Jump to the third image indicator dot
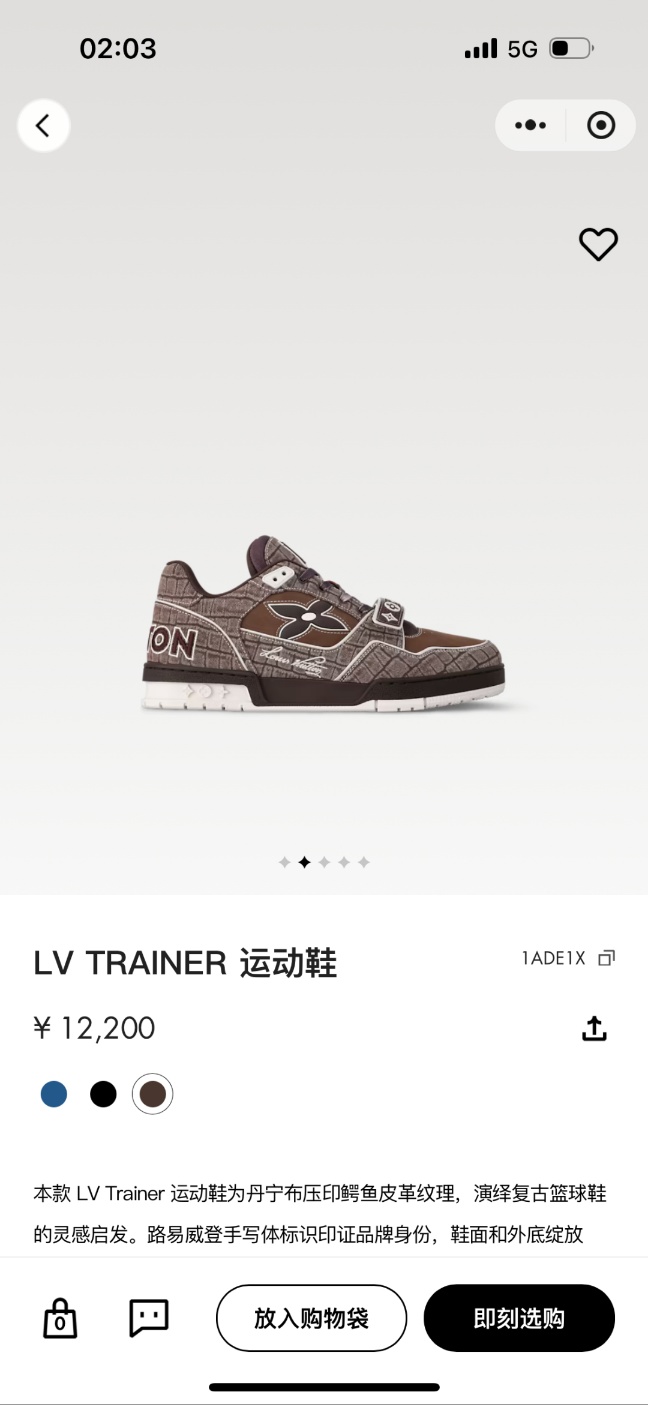The height and width of the screenshot is (1405, 648). pos(324,862)
